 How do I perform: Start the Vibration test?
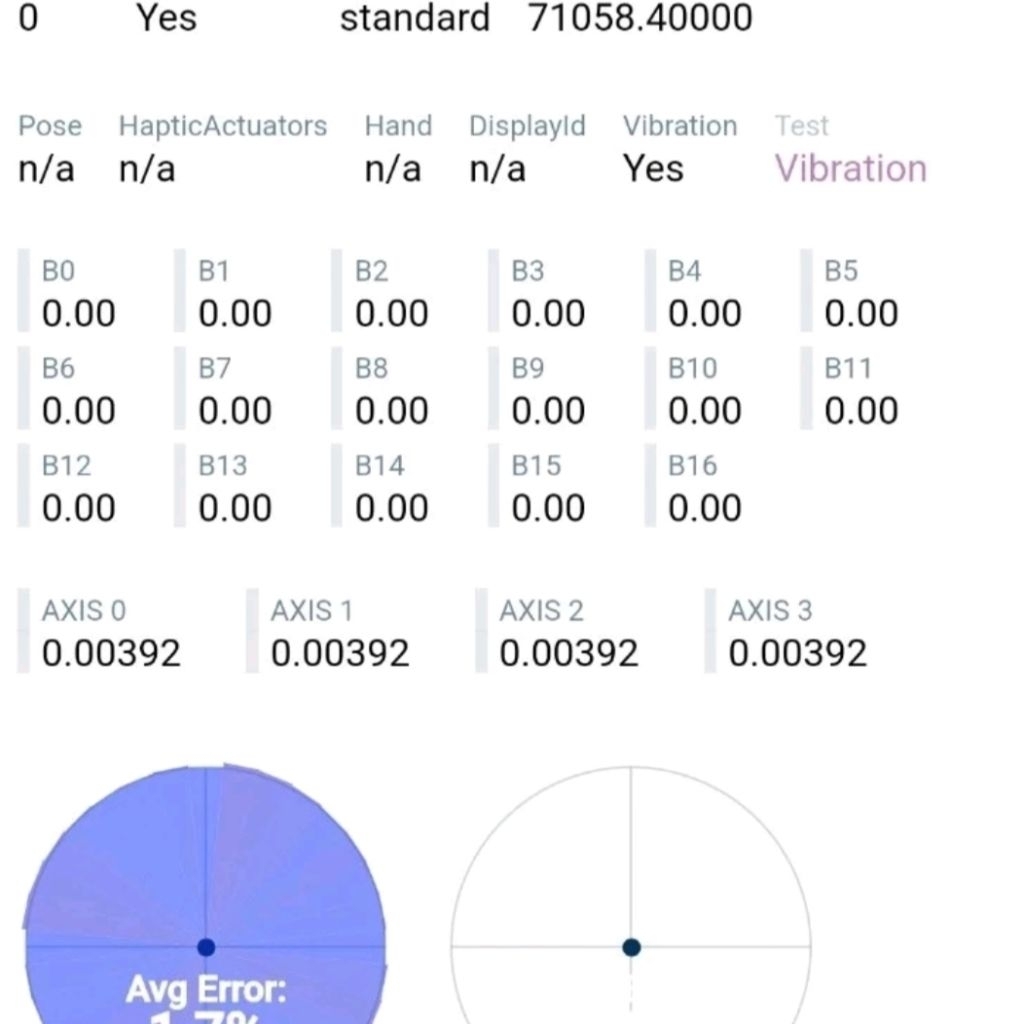pos(850,168)
